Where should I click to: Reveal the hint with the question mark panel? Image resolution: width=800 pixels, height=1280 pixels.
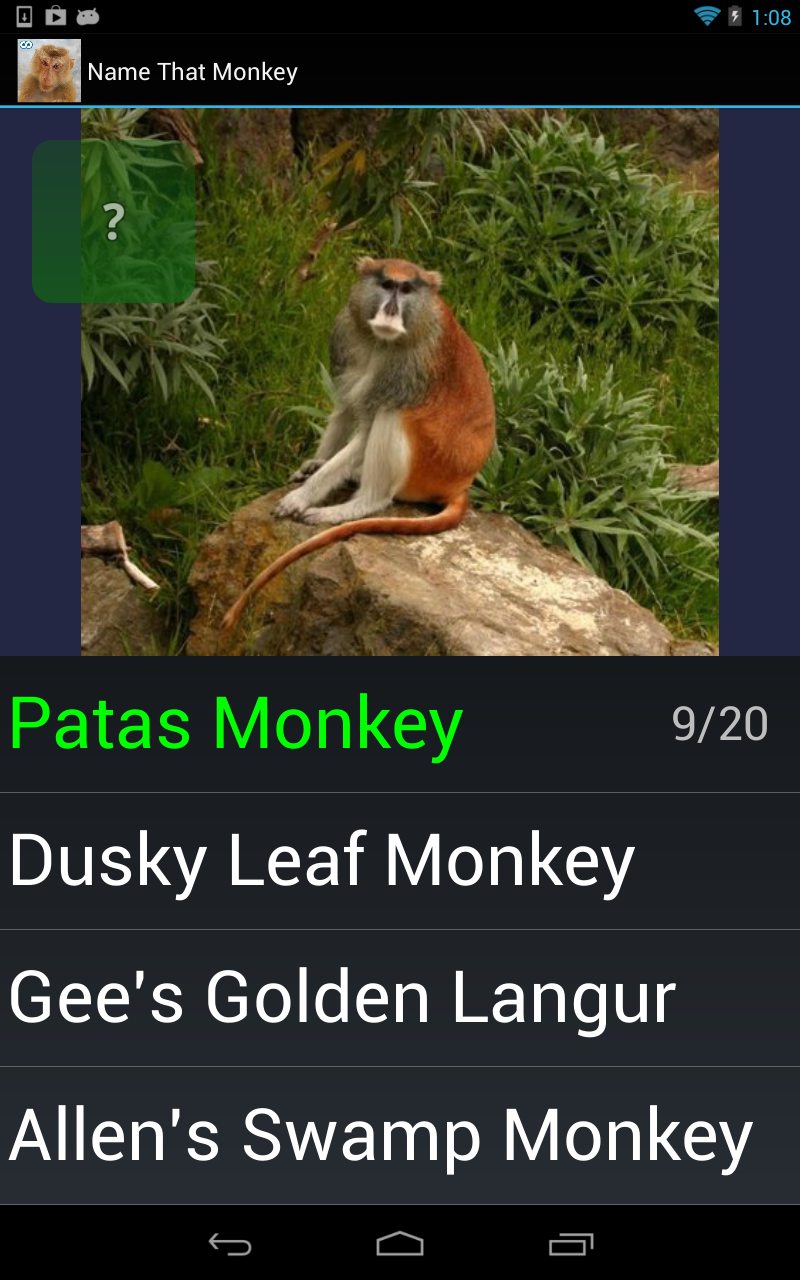113,220
